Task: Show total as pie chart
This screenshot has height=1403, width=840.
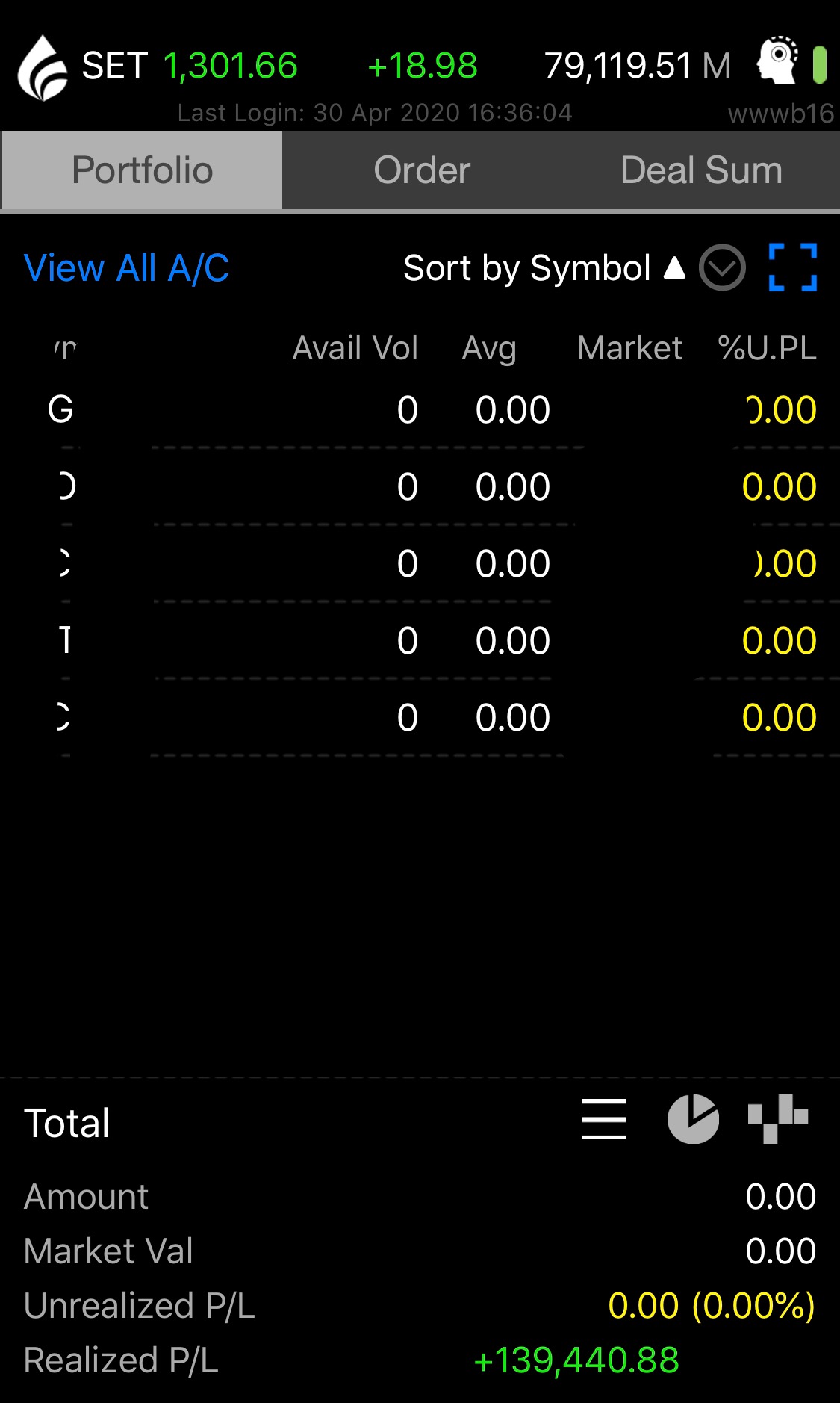Action: point(693,1118)
